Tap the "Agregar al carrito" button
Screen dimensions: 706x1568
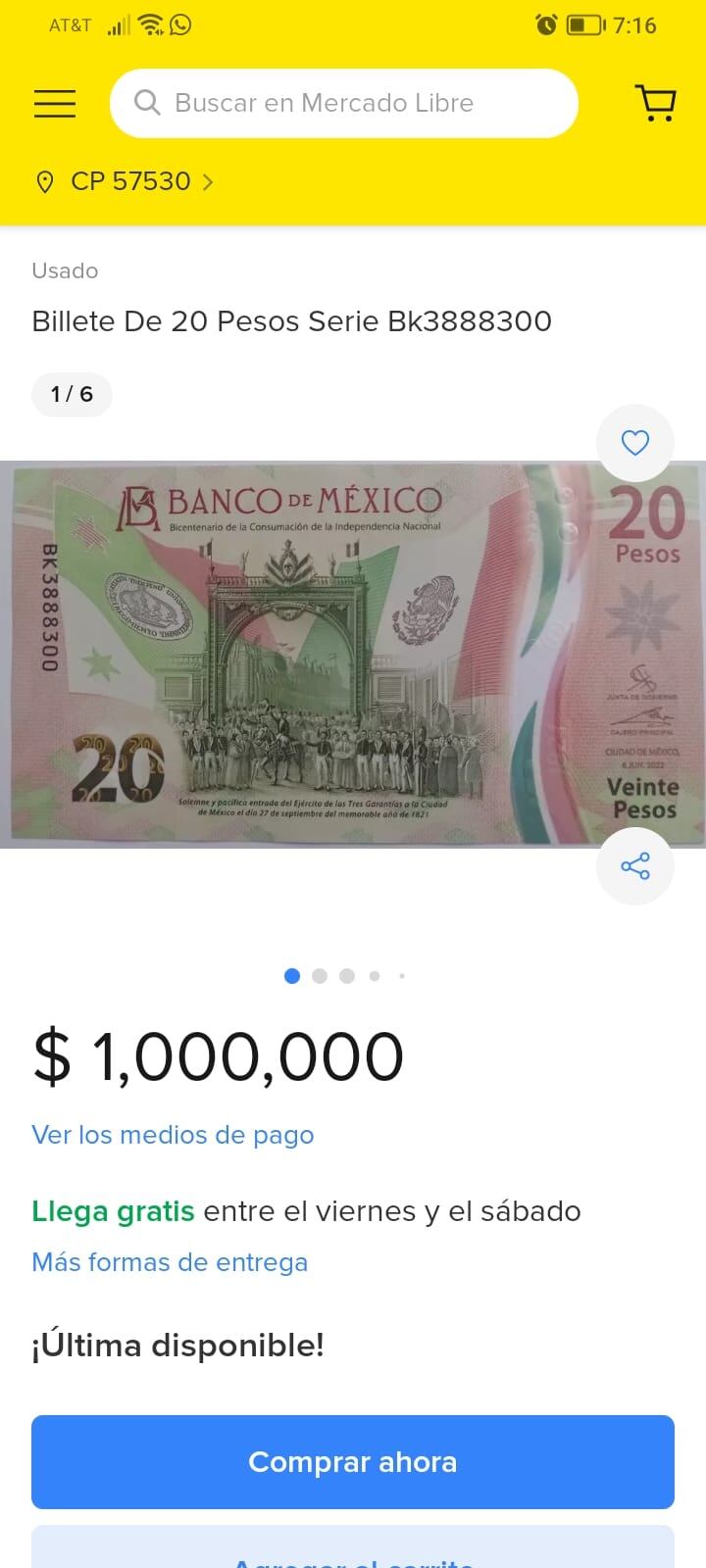(x=353, y=1558)
